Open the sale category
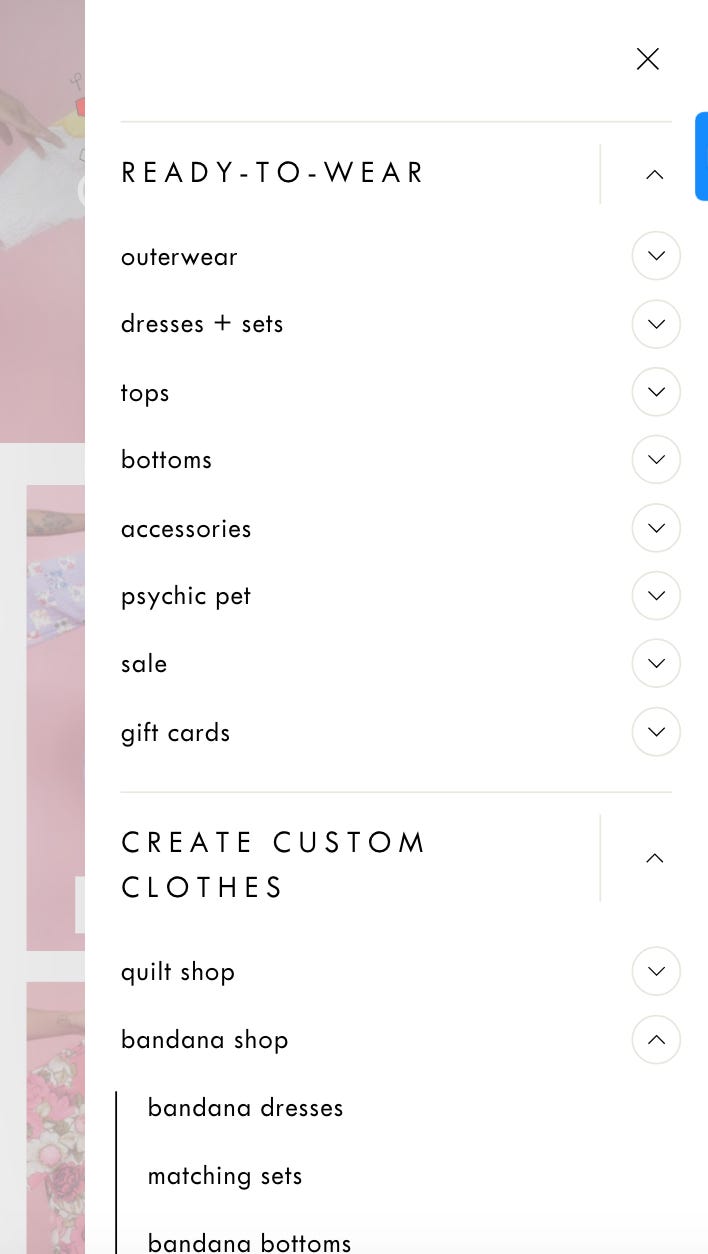708x1254 pixels. click(x=144, y=664)
